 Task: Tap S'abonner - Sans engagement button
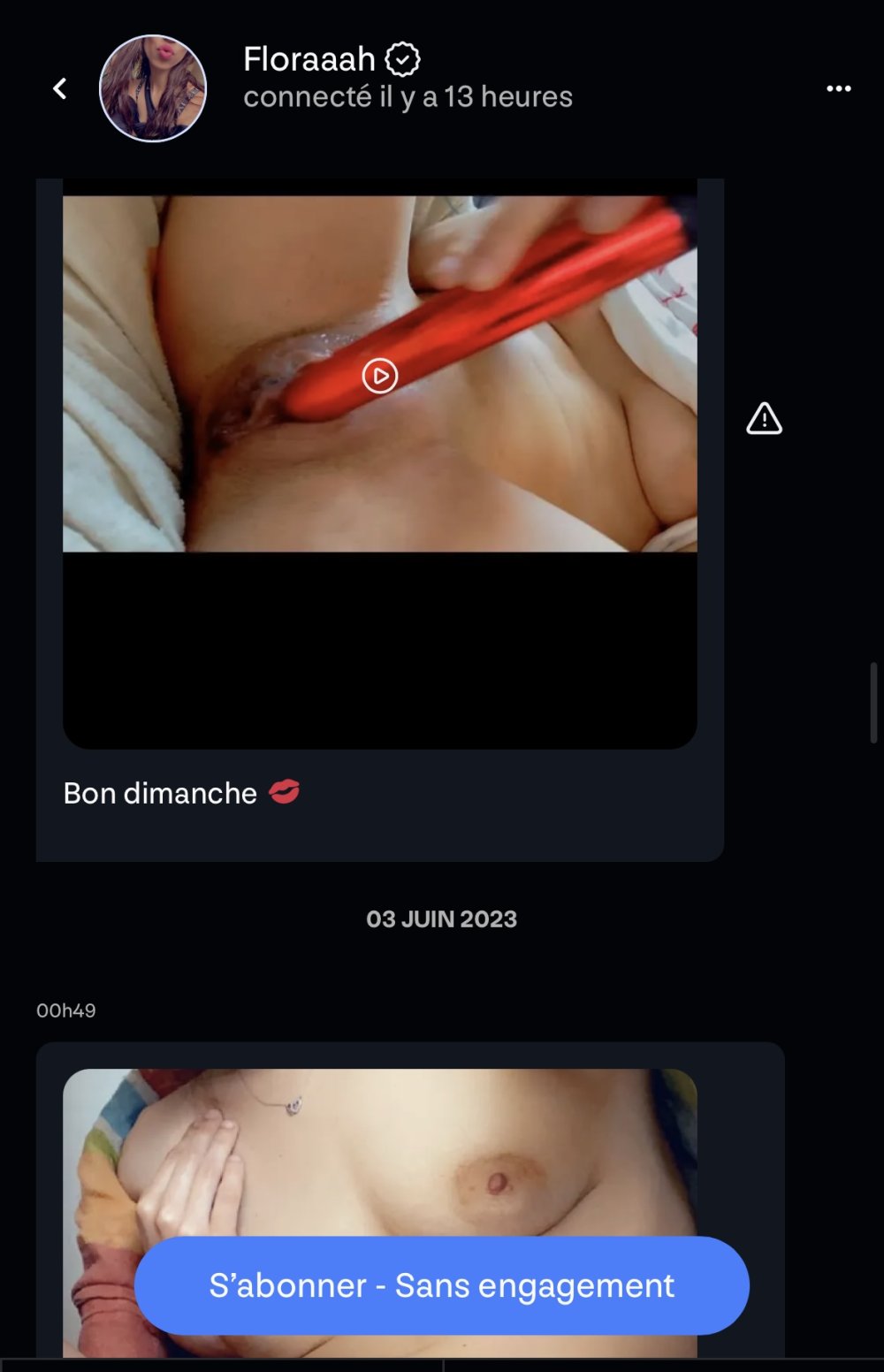point(442,1285)
